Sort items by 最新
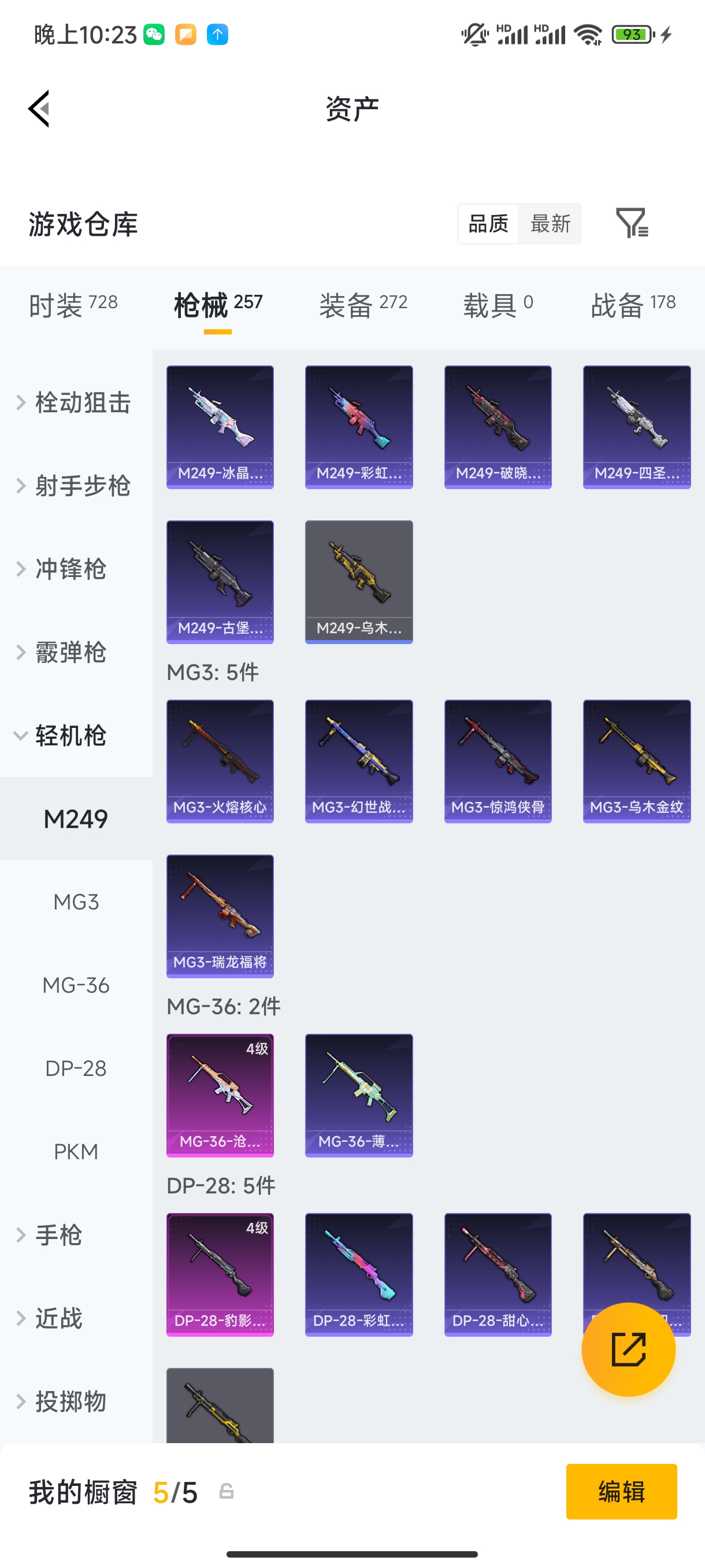Viewport: 705px width, 1568px height. pos(550,223)
